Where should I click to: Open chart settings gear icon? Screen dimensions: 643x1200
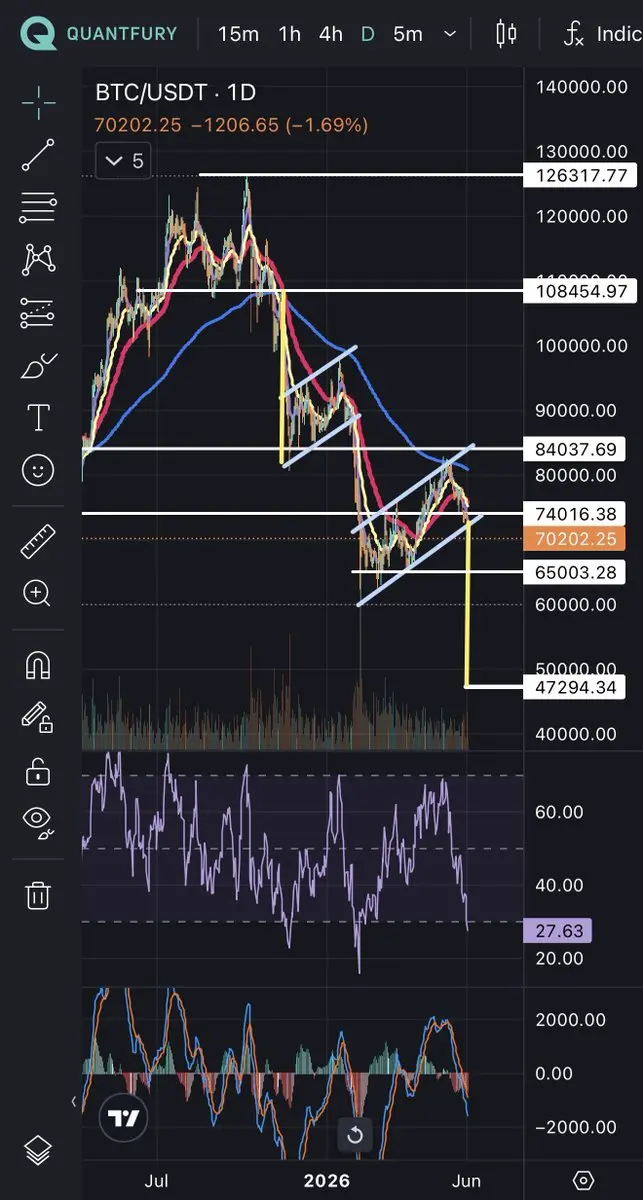pyautogui.click(x=584, y=1180)
